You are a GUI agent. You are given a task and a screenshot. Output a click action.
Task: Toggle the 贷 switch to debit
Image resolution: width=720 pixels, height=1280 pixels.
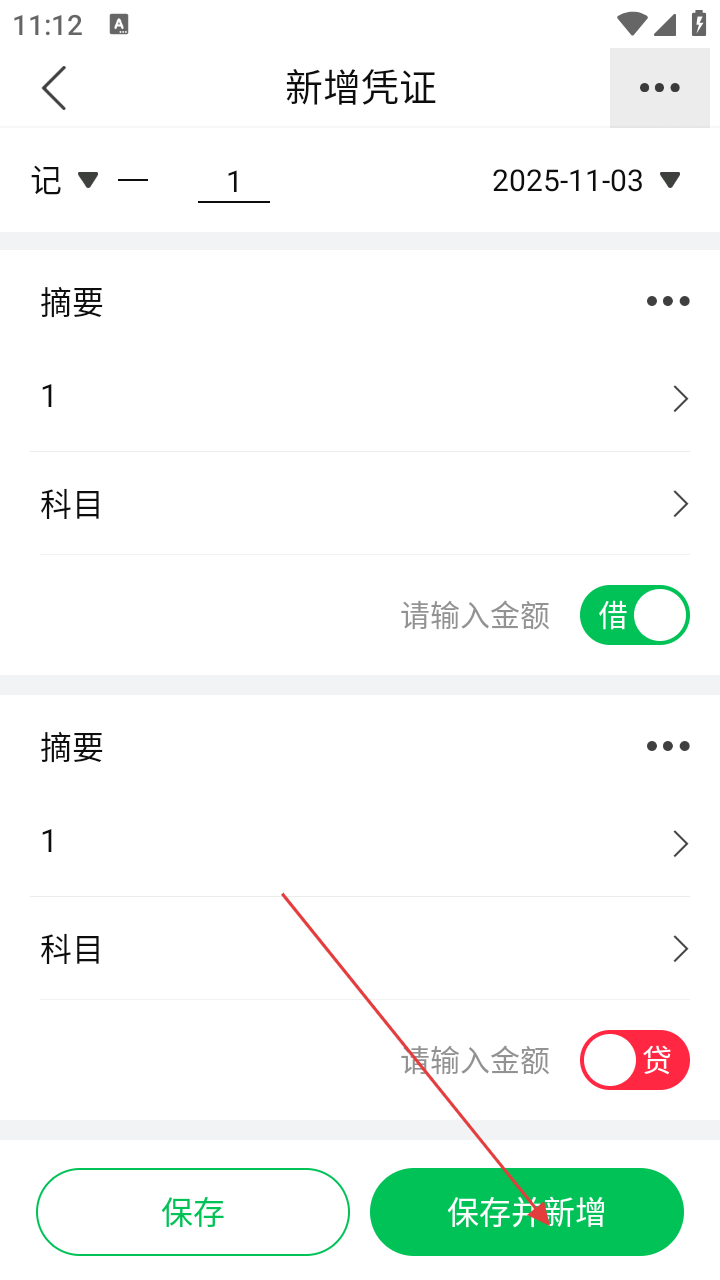point(634,1060)
